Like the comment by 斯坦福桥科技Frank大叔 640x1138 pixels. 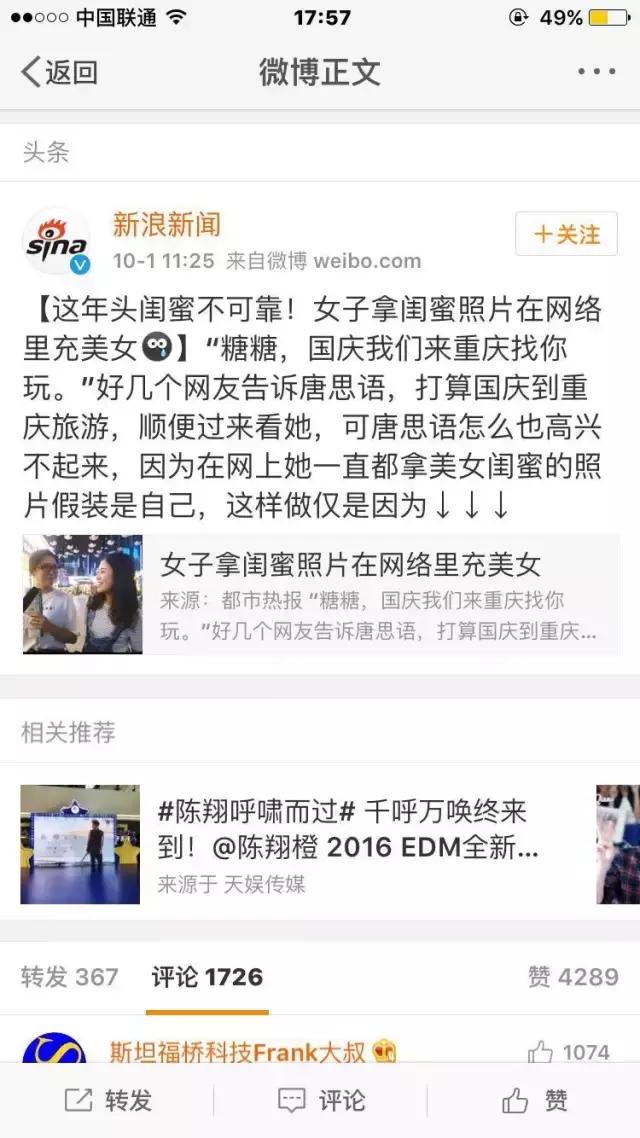pyautogui.click(x=570, y=1052)
